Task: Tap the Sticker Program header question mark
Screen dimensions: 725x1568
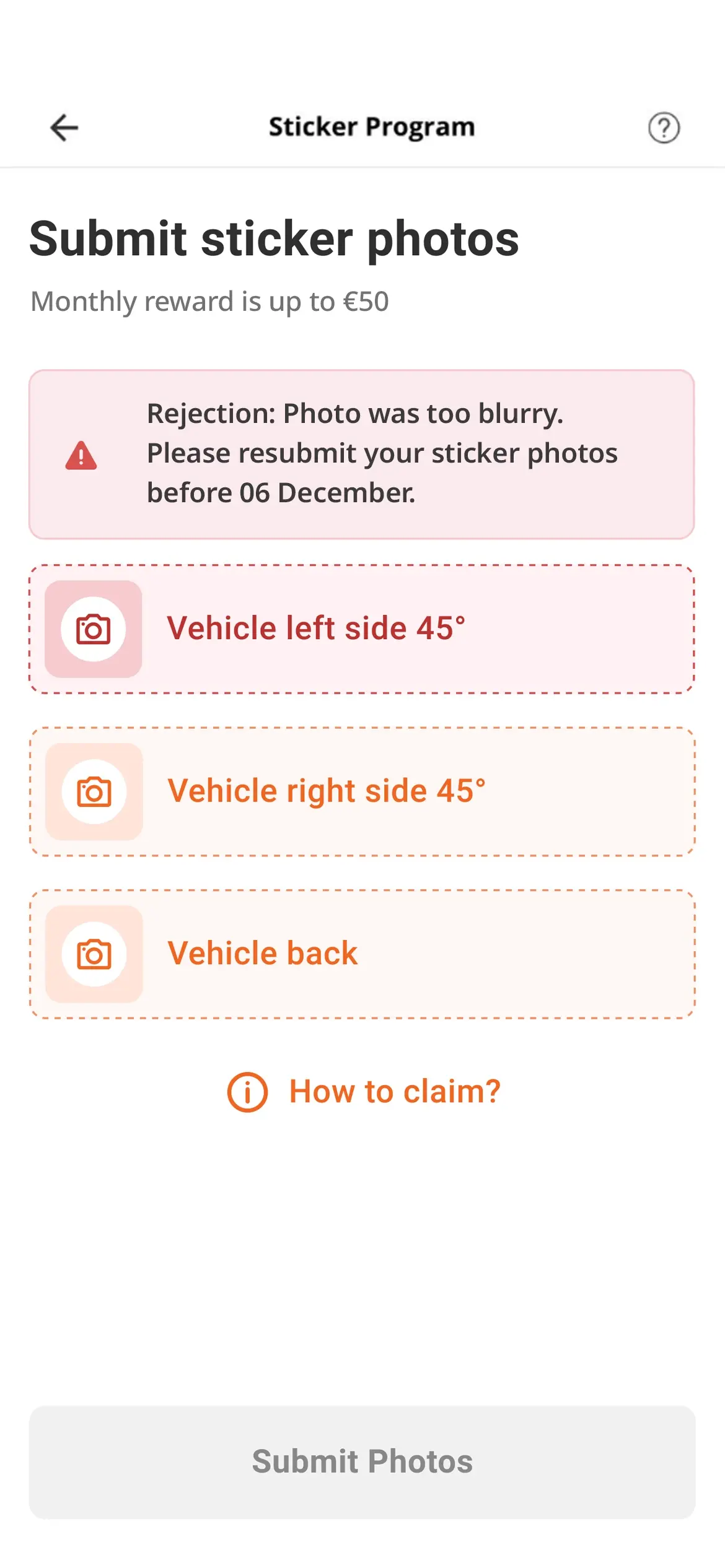Action: pos(663,128)
